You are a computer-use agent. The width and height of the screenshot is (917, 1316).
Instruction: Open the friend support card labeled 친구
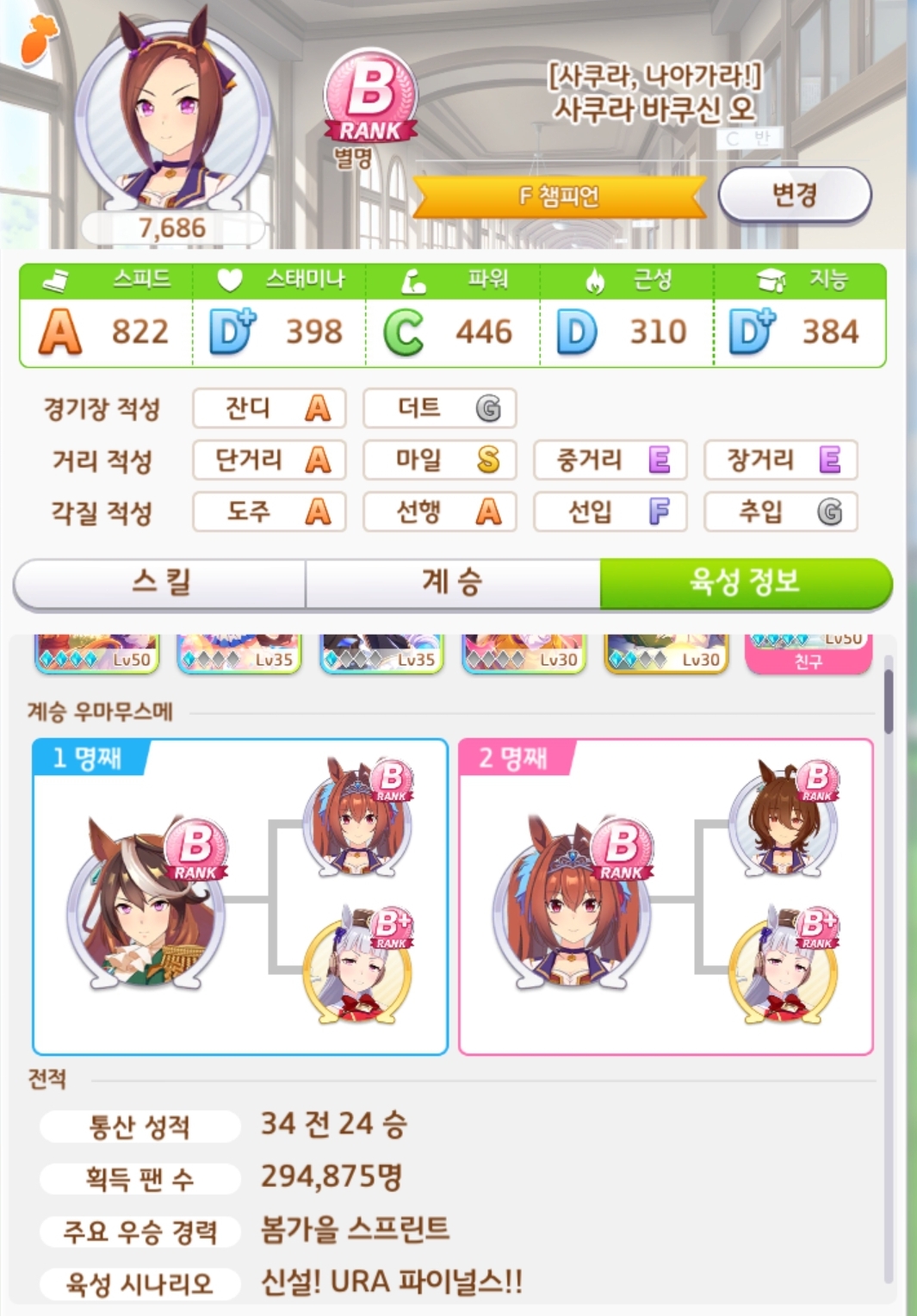click(808, 655)
